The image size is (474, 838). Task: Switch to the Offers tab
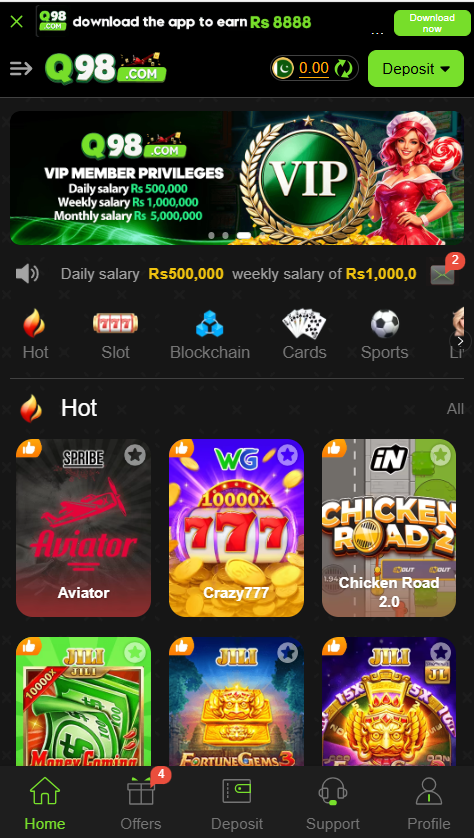141,802
